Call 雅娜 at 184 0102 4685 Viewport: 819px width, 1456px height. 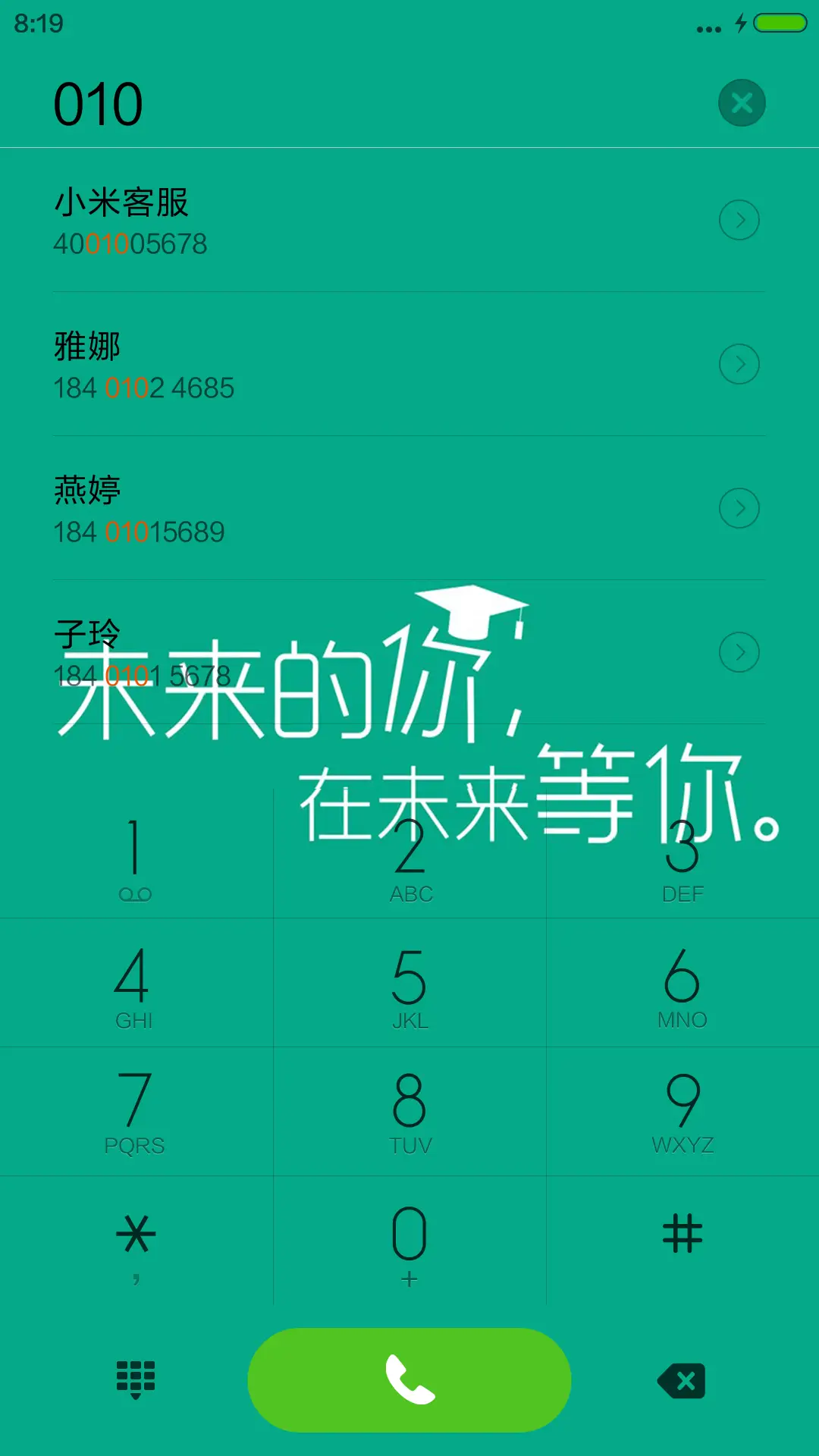tap(303, 364)
